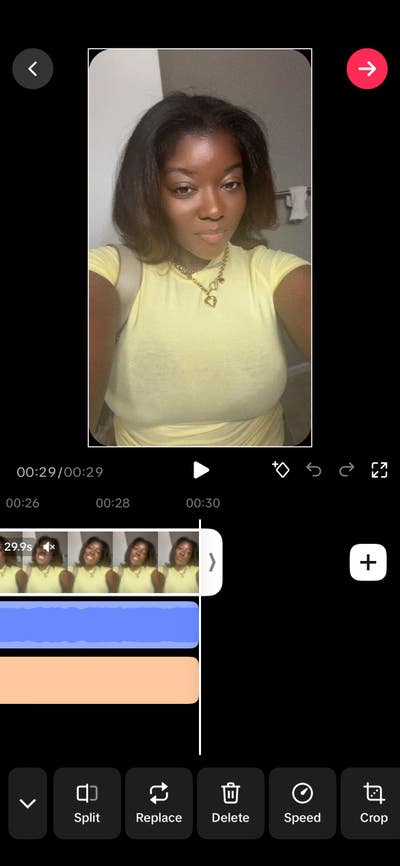Play the video preview
Screen dimensions: 400x866
tap(201, 471)
